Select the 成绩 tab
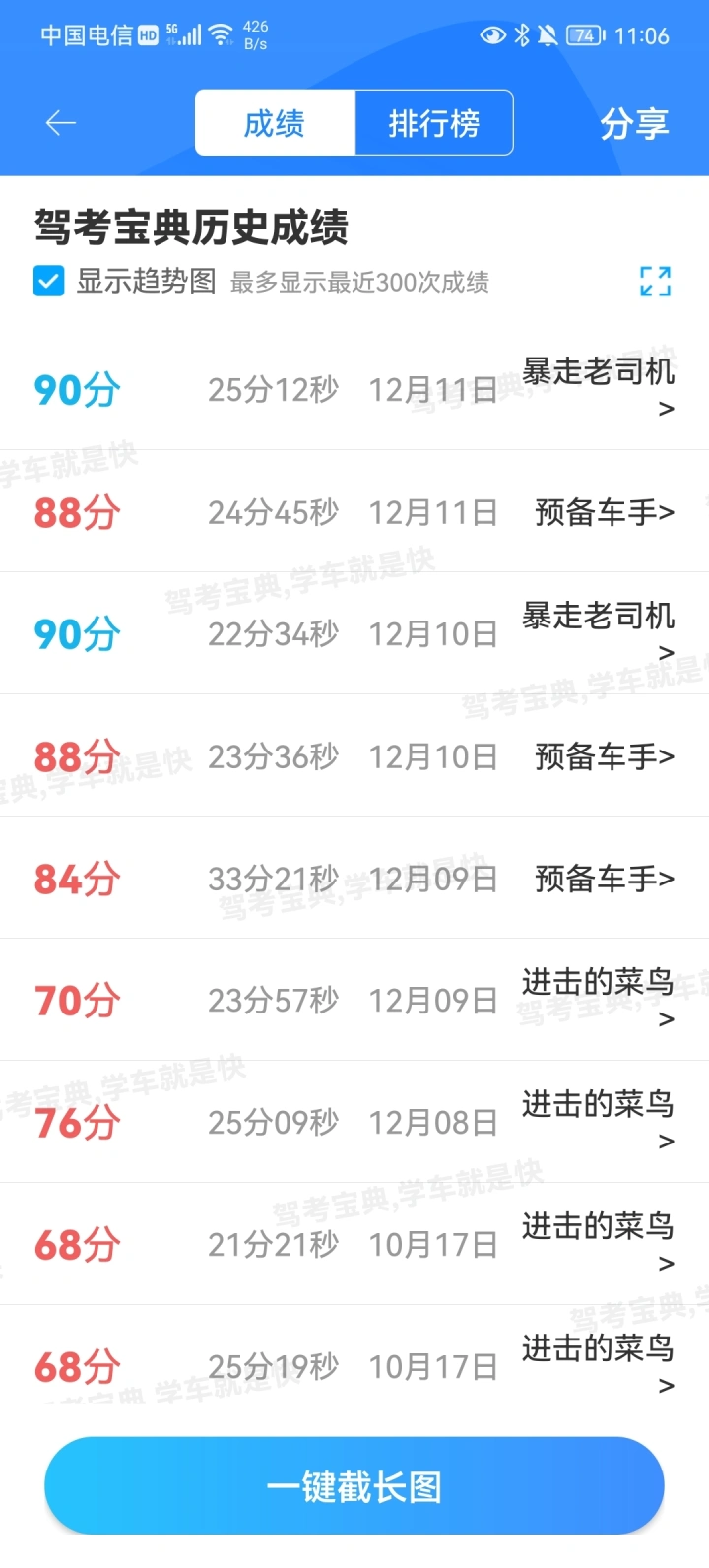 tap(275, 123)
